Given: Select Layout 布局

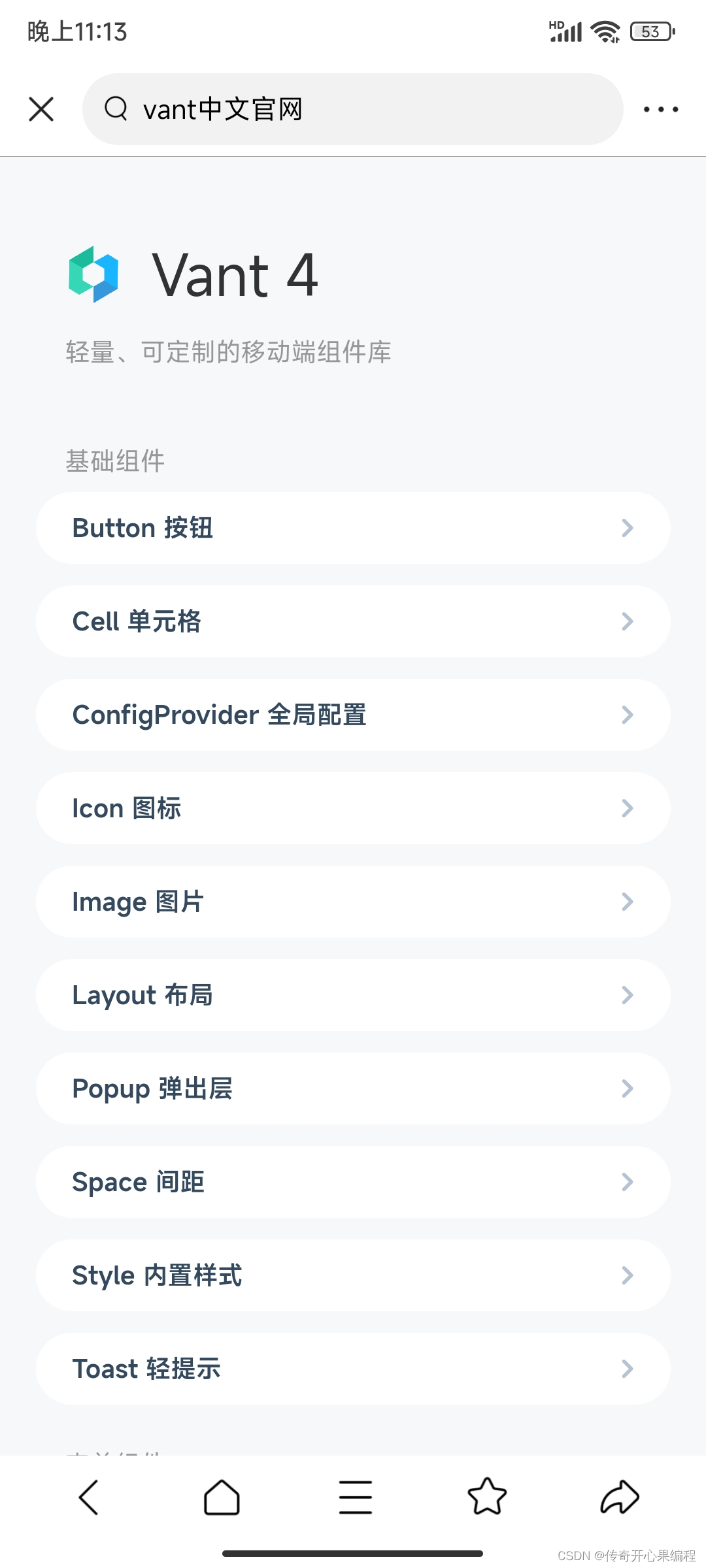Looking at the screenshot, I should click(353, 995).
